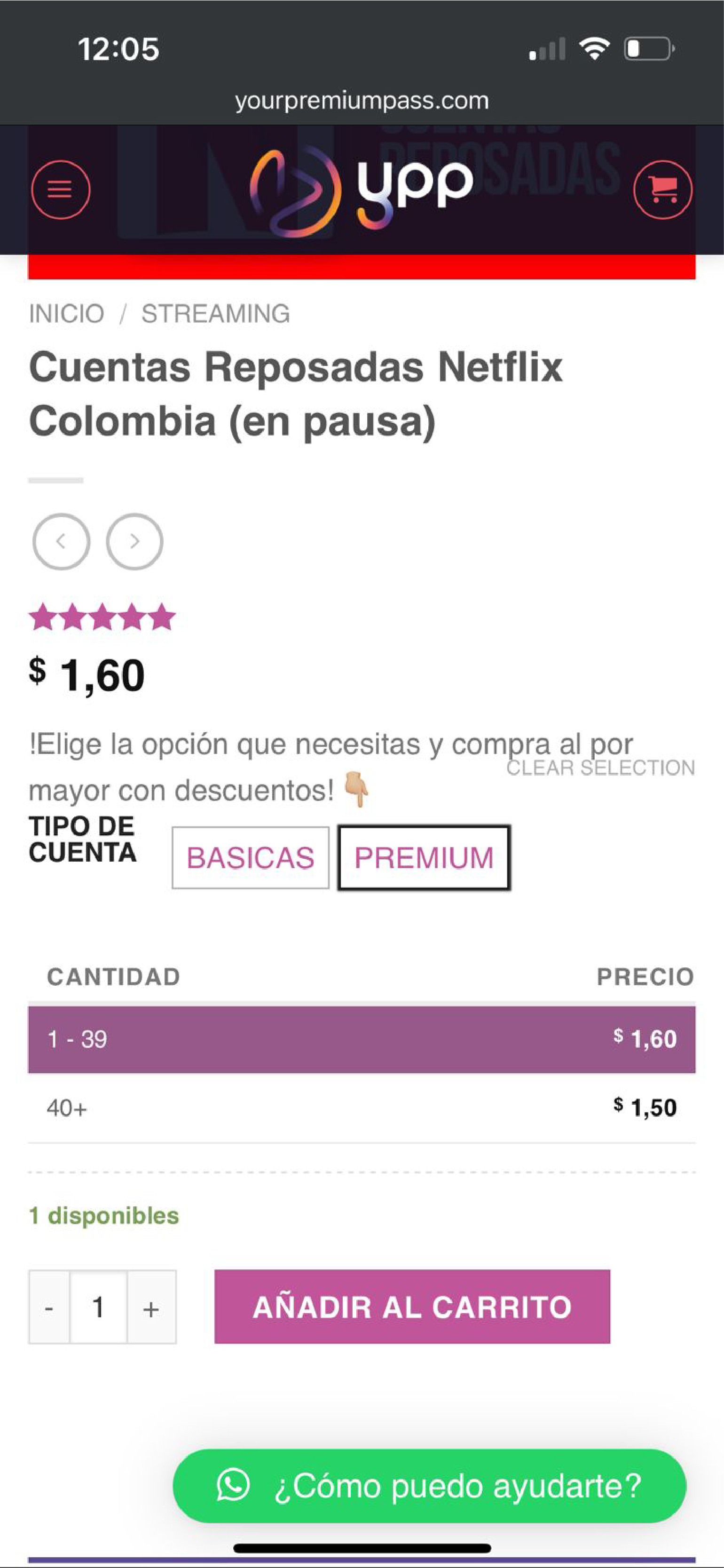724x1568 pixels.
Task: Open the shopping cart
Action: [662, 190]
